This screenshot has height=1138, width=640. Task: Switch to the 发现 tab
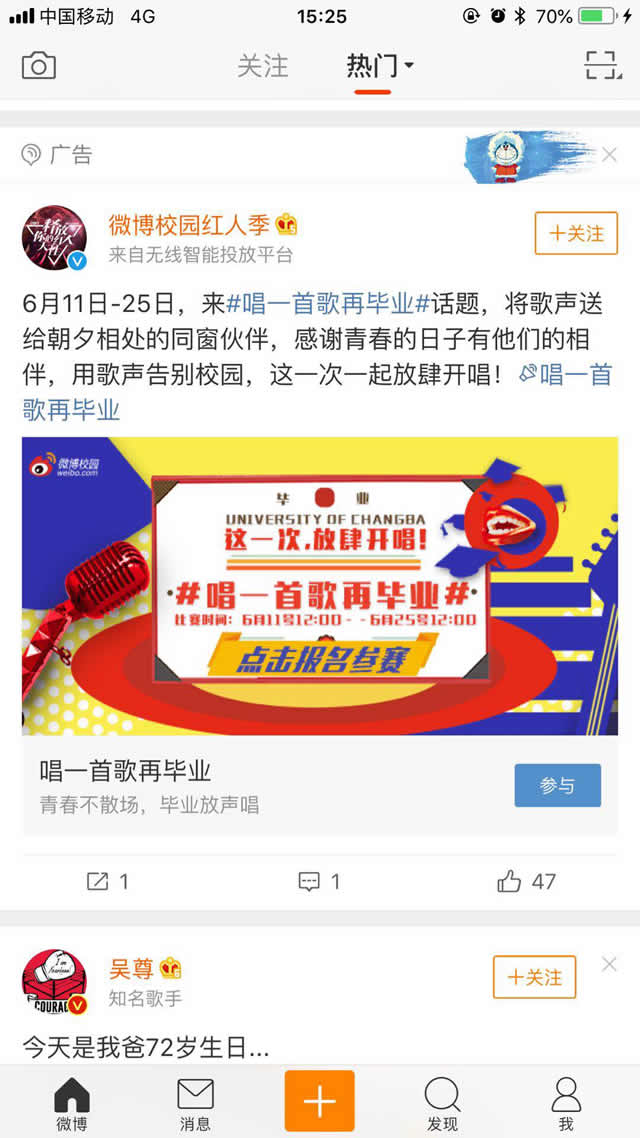[442, 1102]
